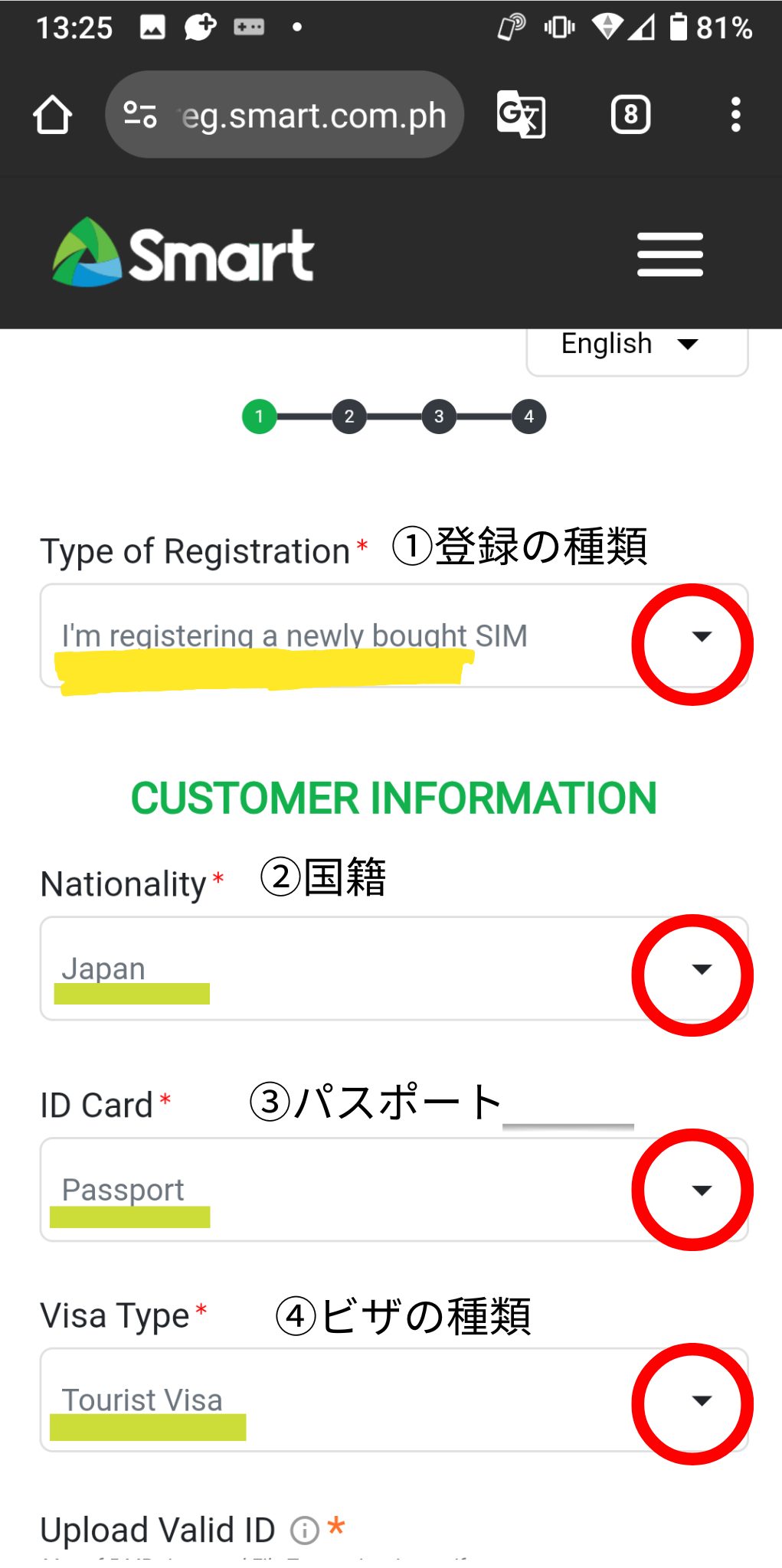This screenshot has width=782, height=1568.
Task: Open the browser home page
Action: pos(53,115)
